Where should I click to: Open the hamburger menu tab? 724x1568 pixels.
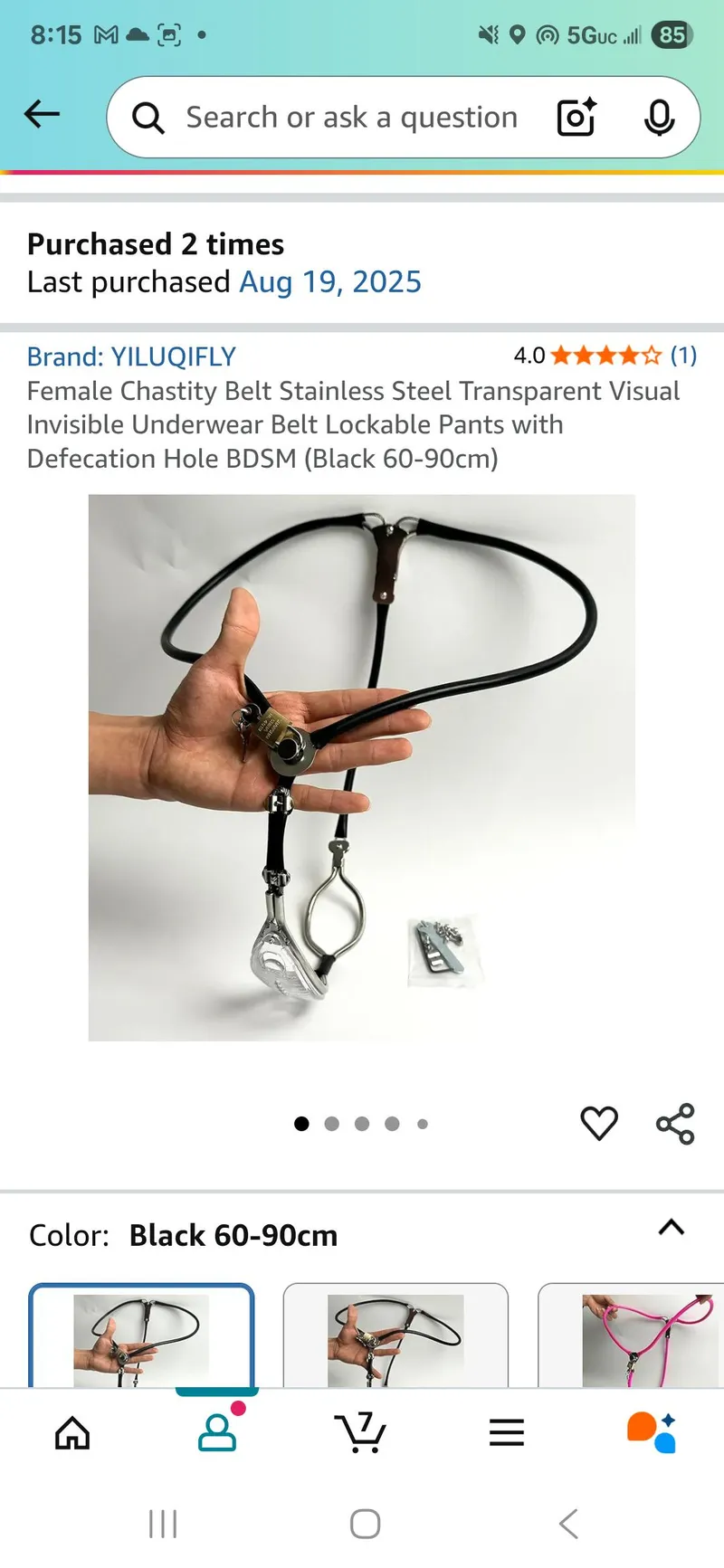tap(506, 1433)
